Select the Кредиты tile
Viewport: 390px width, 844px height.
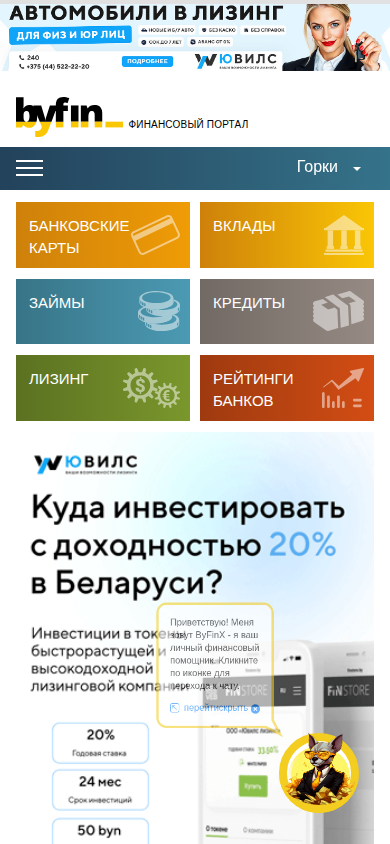[x=287, y=311]
